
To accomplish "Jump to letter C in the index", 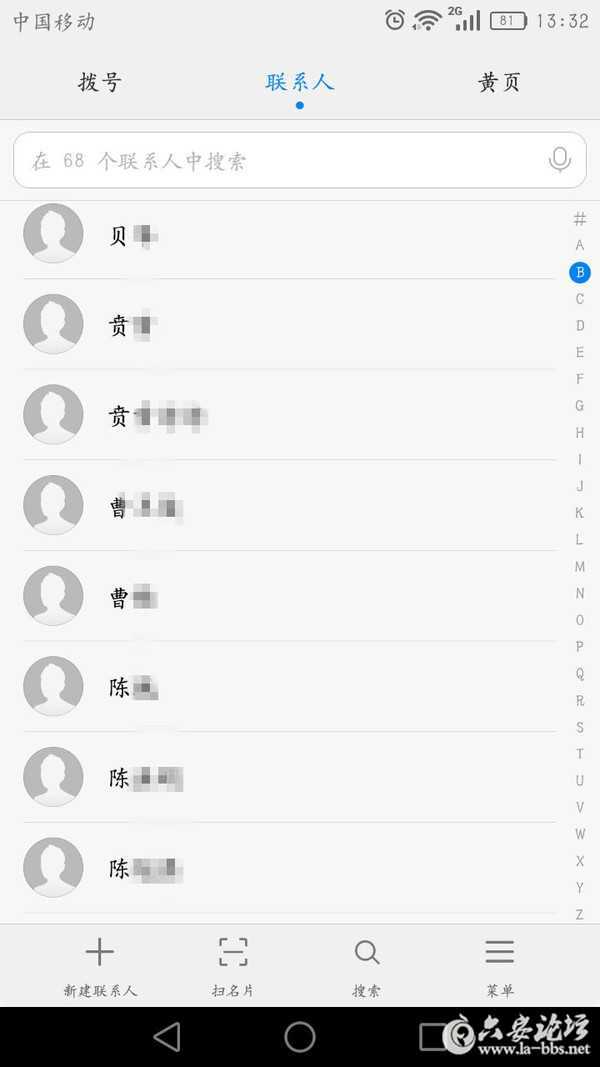I will 579,299.
